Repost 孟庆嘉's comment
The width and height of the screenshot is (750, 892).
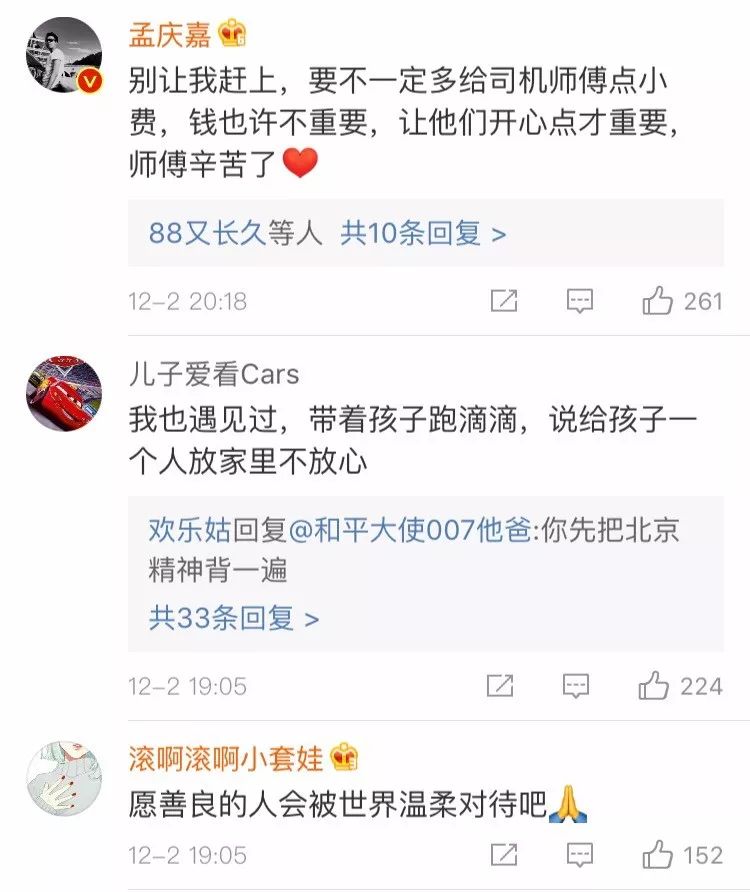point(503,300)
